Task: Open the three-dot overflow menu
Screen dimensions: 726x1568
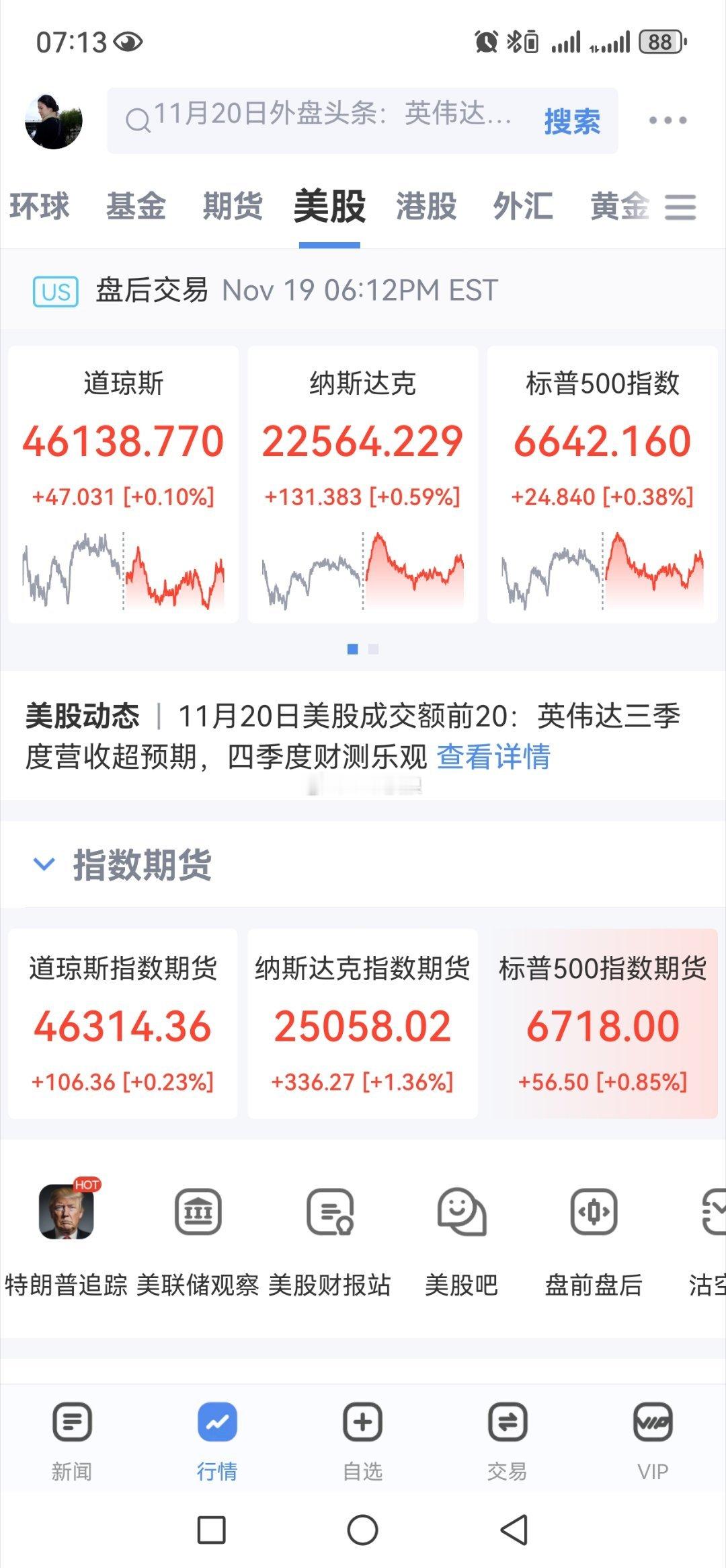Action: click(x=668, y=120)
